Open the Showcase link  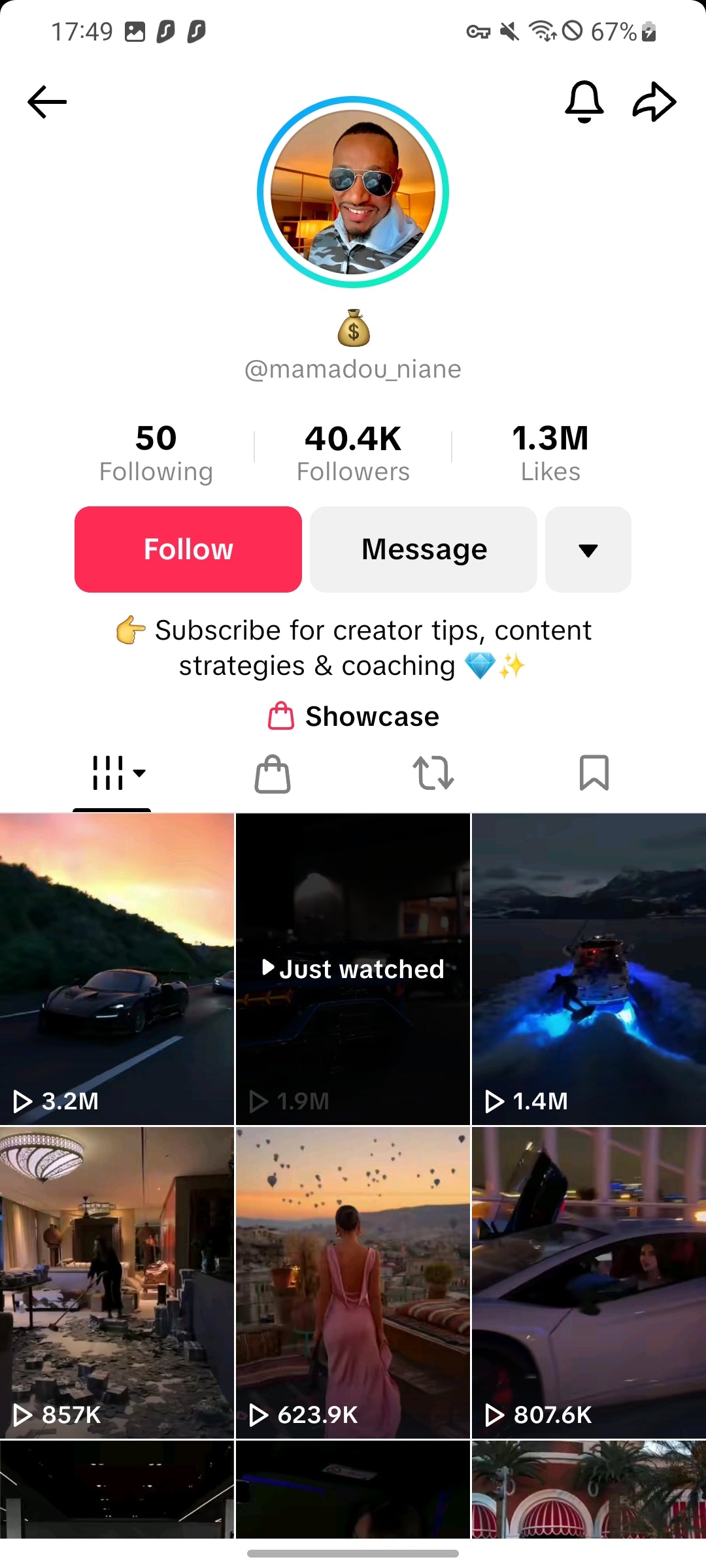pyautogui.click(x=354, y=716)
